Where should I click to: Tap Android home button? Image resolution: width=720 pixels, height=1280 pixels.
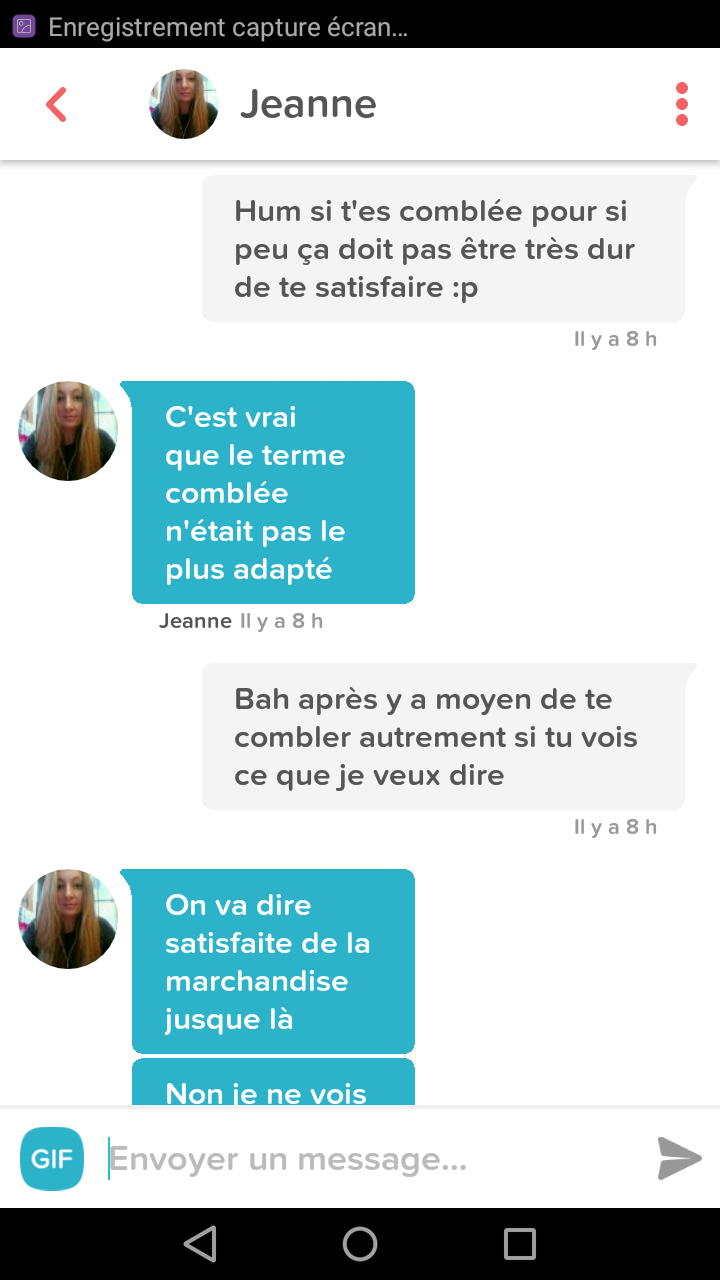360,1244
